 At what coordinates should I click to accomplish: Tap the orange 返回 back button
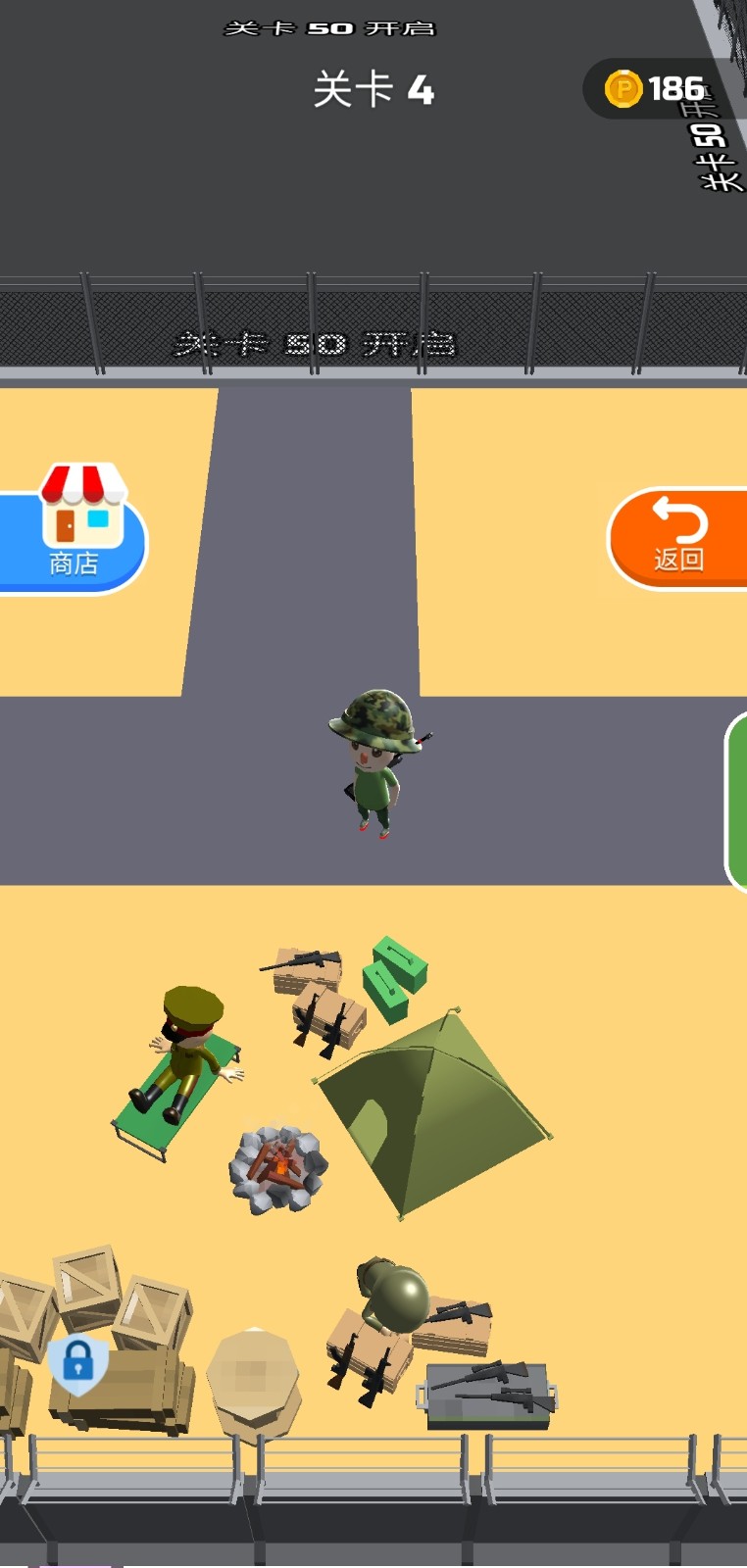click(678, 538)
